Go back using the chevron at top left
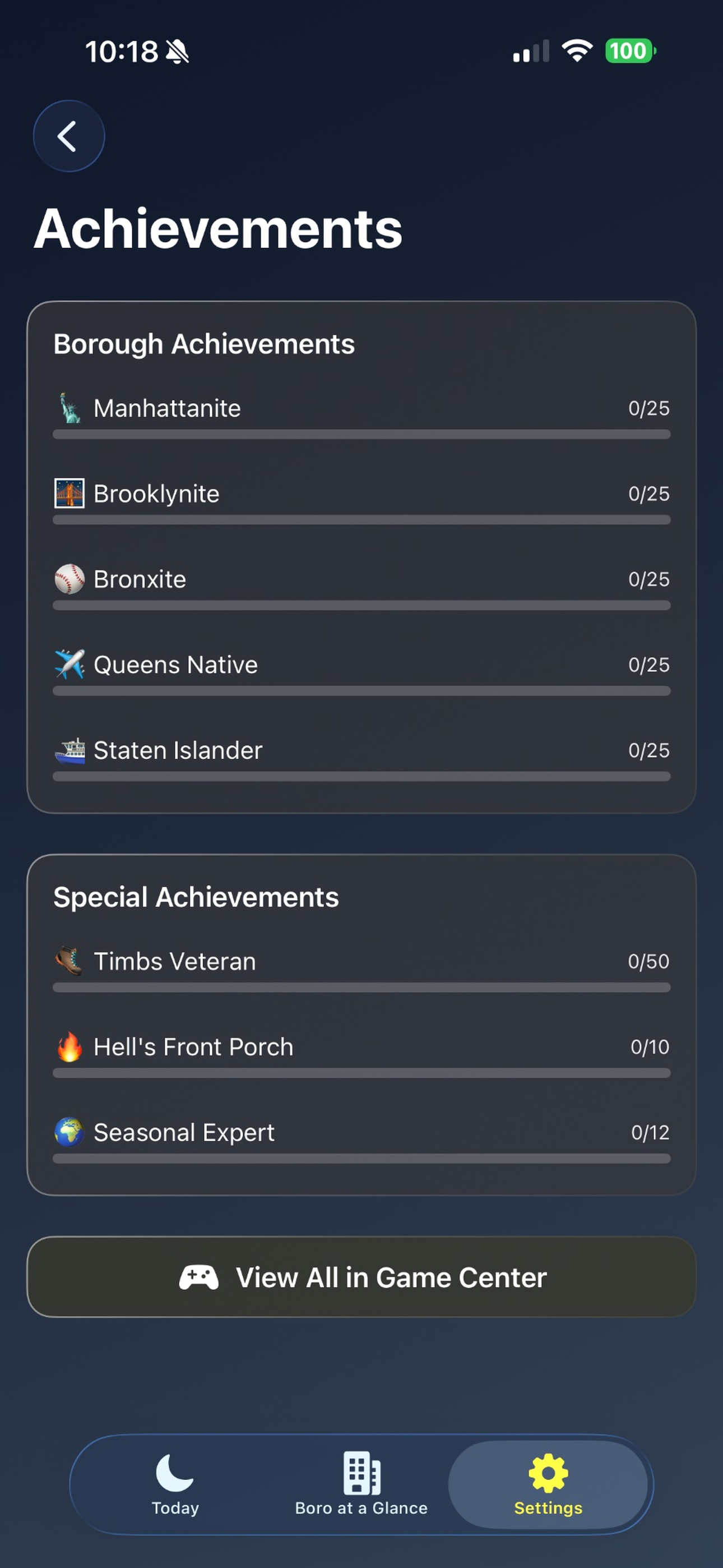 (68, 136)
